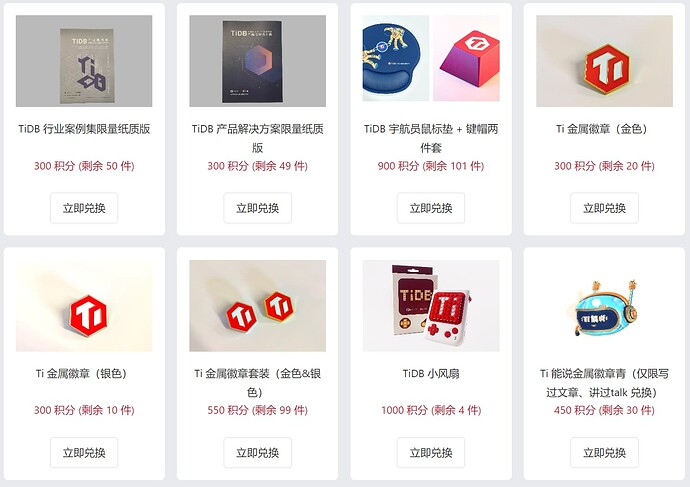
Task: Redeem the TiDB 小风扇
Action: 431,452
